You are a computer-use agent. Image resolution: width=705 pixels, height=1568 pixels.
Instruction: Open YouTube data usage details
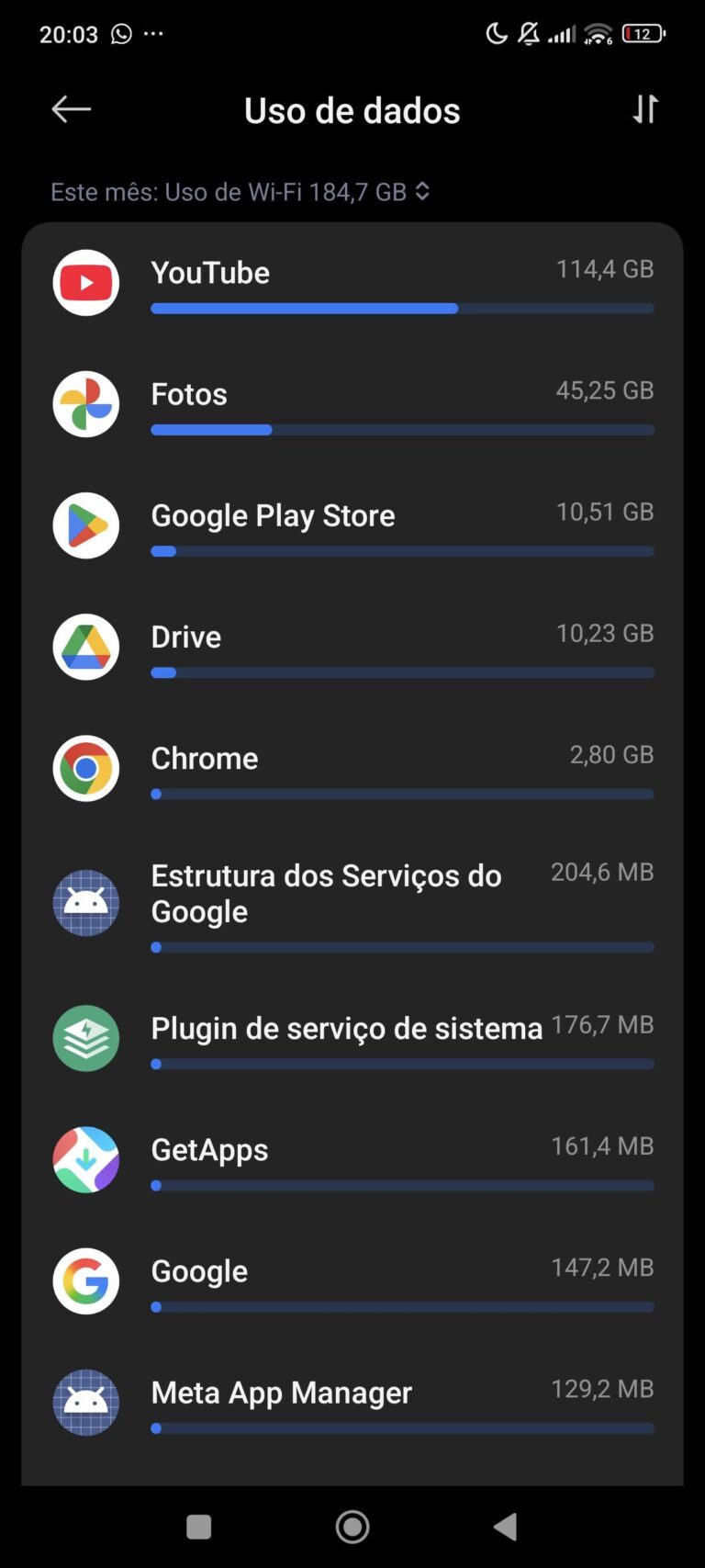click(352, 283)
